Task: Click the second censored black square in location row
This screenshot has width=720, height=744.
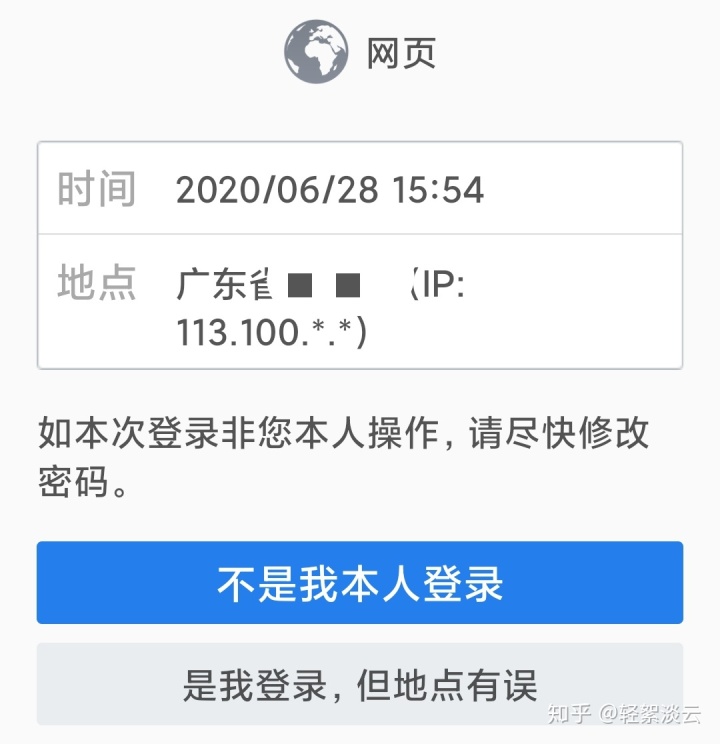Action: pyautogui.click(x=346, y=286)
